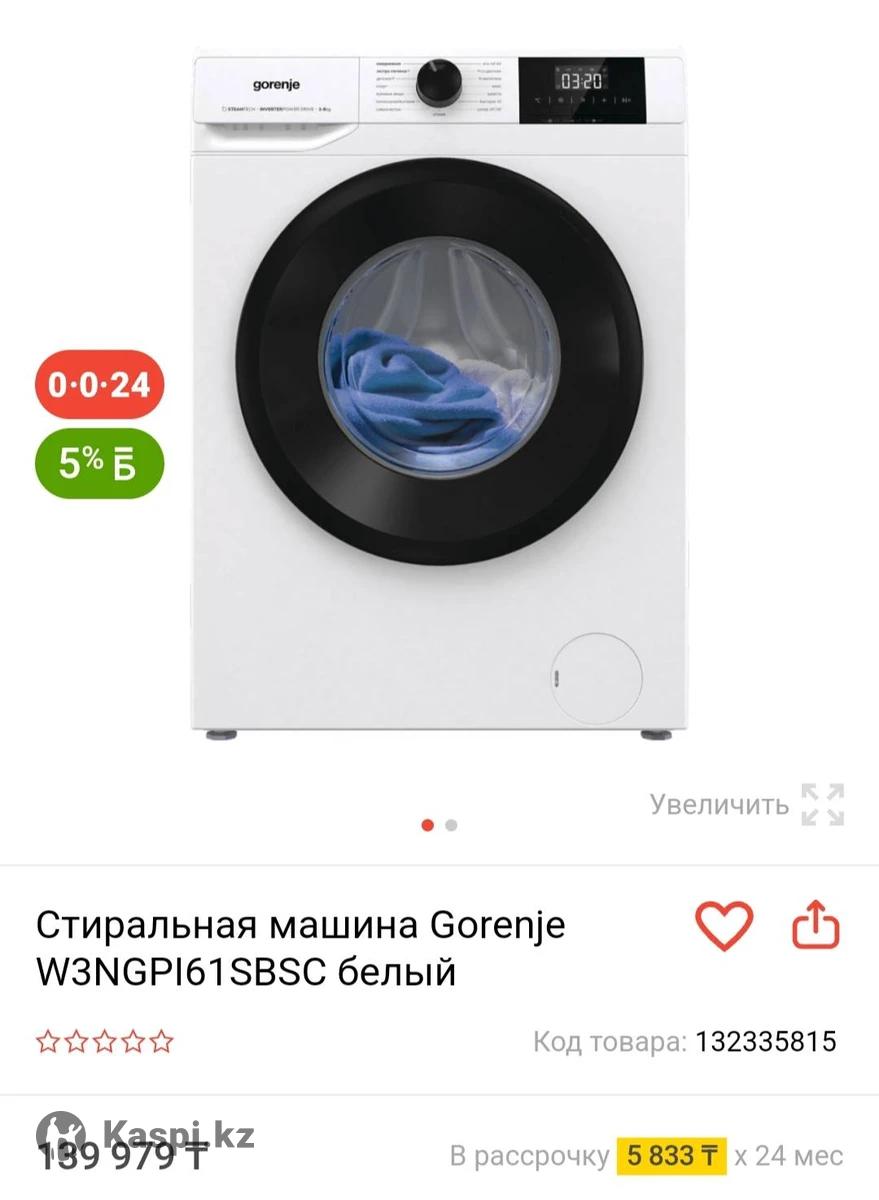This screenshot has height=1200, width=879.
Task: Tap Увеличить to enlarge the photo
Action: (746, 804)
